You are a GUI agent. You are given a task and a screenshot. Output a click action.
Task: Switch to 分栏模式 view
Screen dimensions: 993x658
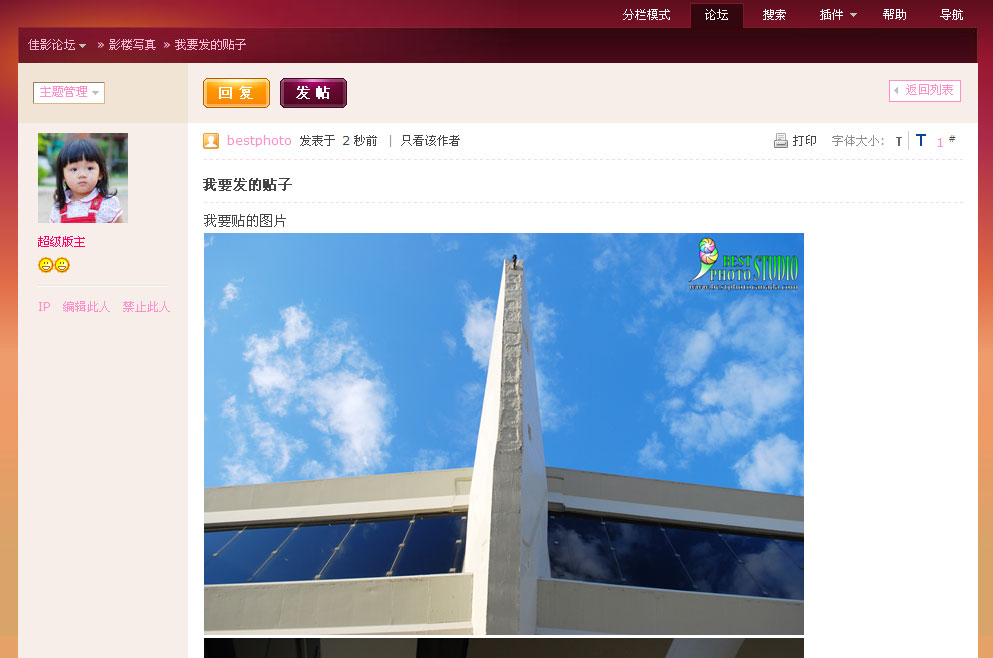click(x=646, y=15)
